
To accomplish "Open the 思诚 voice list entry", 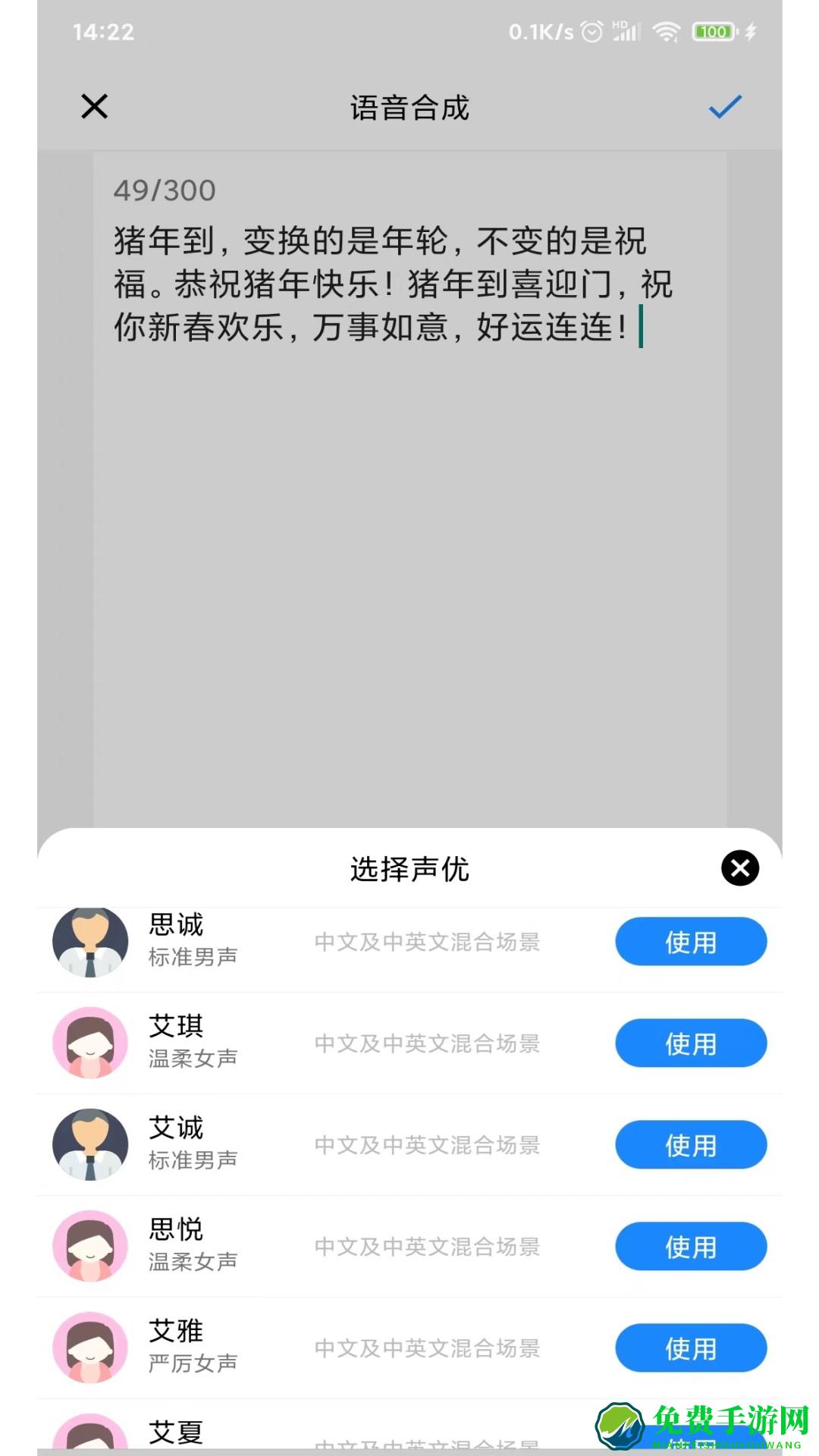I will (x=303, y=942).
